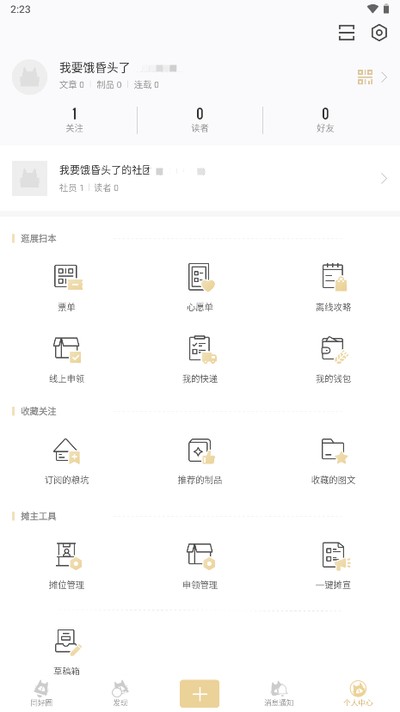Open 一键摊宣
This screenshot has width=400, height=712.
[333, 565]
